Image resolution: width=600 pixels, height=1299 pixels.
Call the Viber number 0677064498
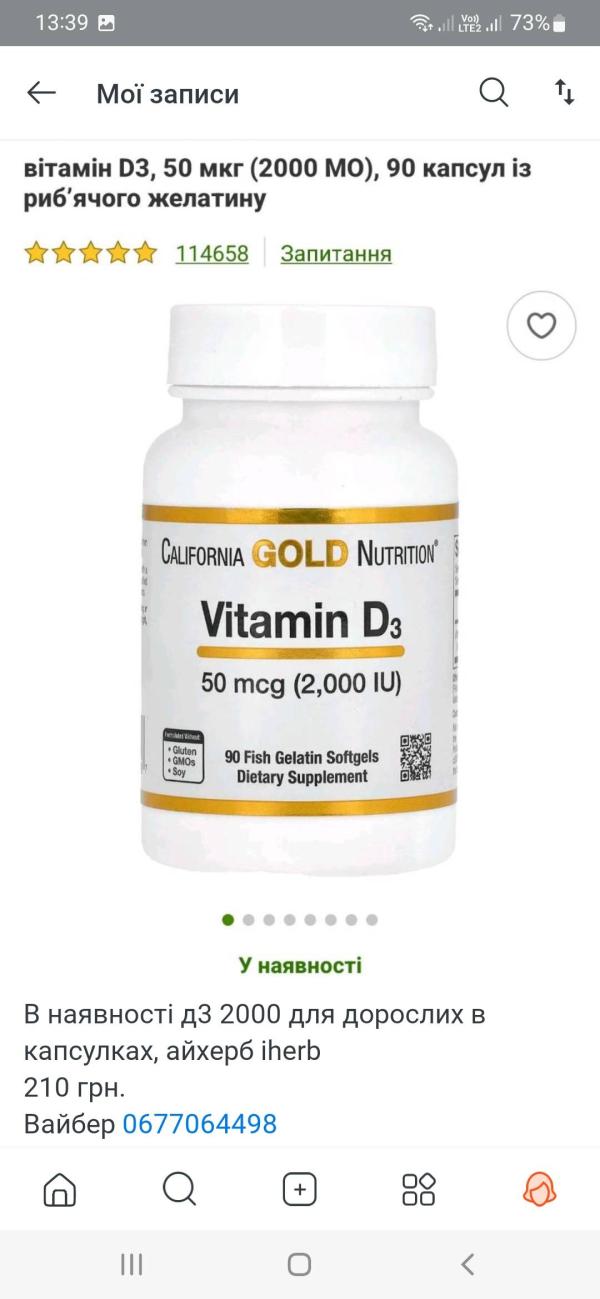[x=199, y=1124]
